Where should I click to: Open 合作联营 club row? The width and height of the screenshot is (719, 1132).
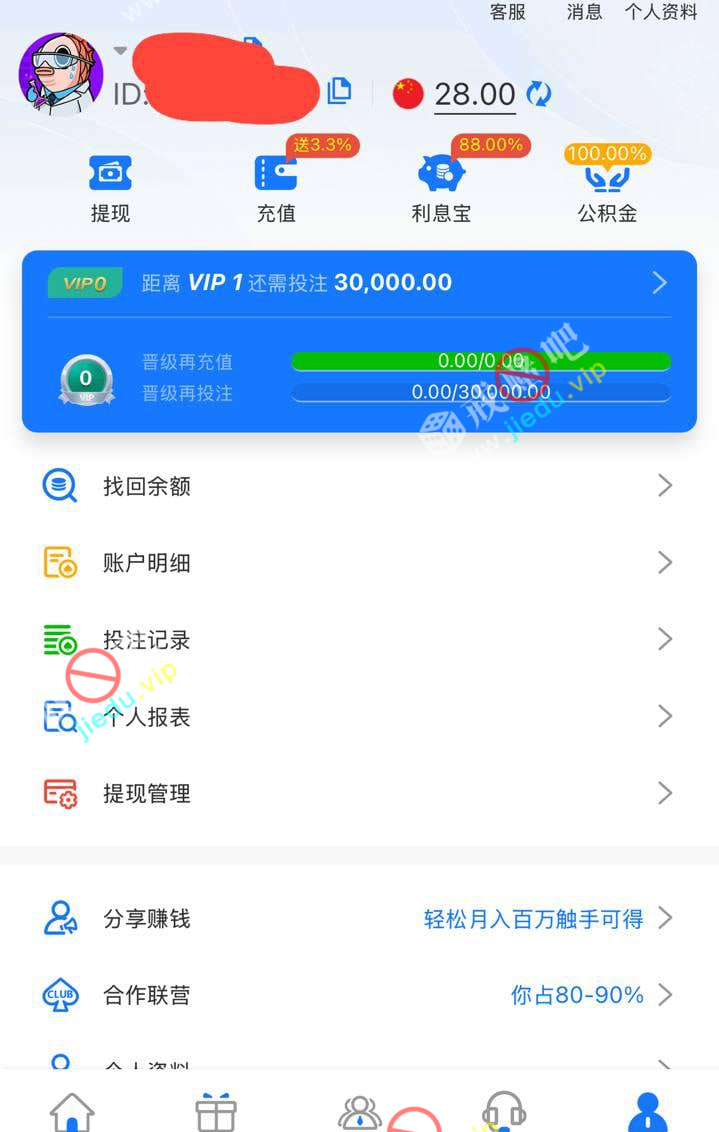[x=359, y=995]
